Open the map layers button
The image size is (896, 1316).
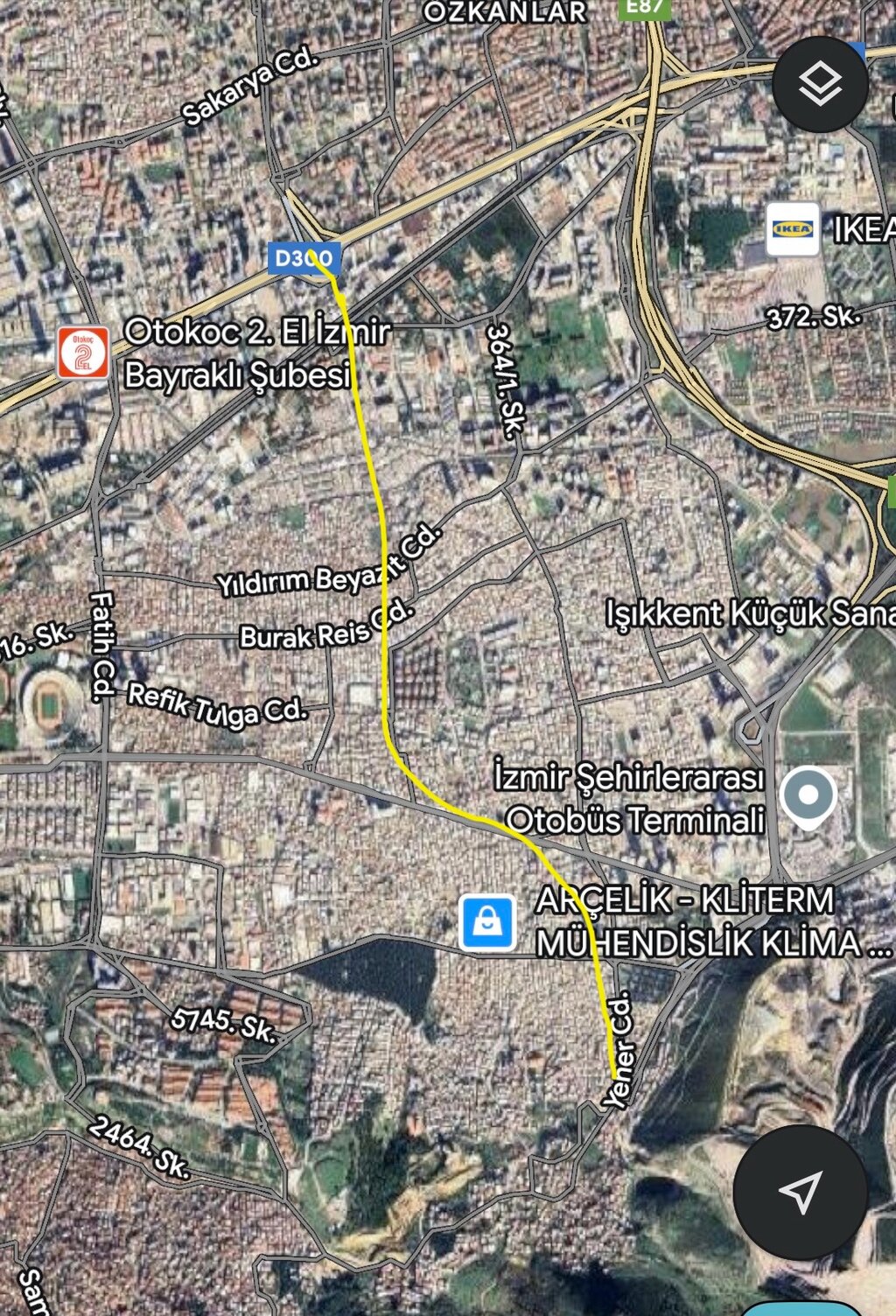tap(820, 84)
